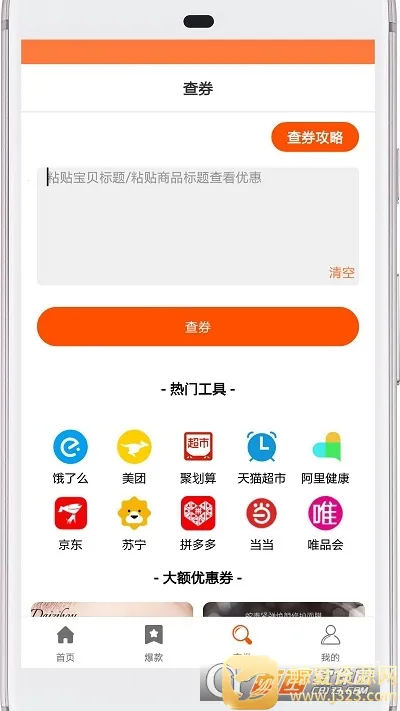Open the 查券攻略 guide button
The width and height of the screenshot is (400, 711).
pos(315,137)
